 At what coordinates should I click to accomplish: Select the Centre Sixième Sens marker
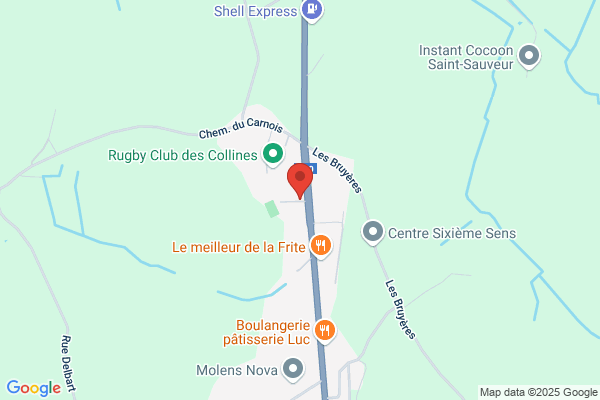[x=373, y=233]
